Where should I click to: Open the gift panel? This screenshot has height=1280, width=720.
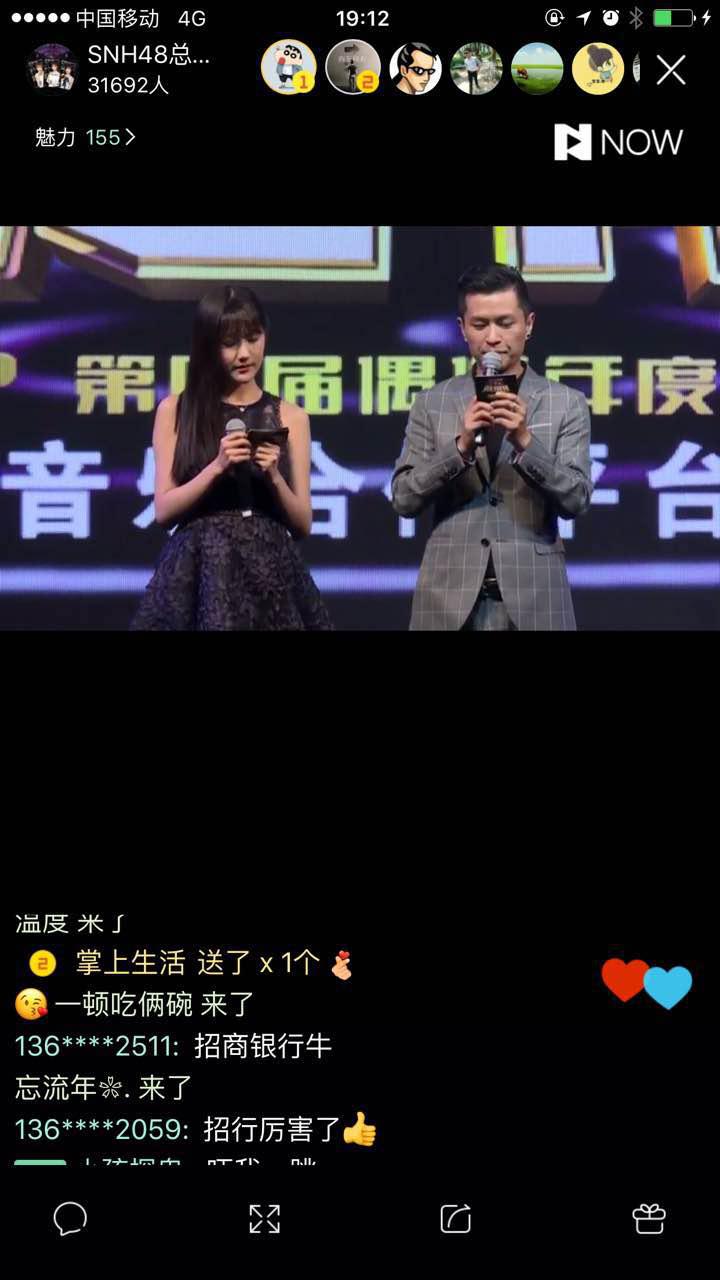pos(649,1218)
